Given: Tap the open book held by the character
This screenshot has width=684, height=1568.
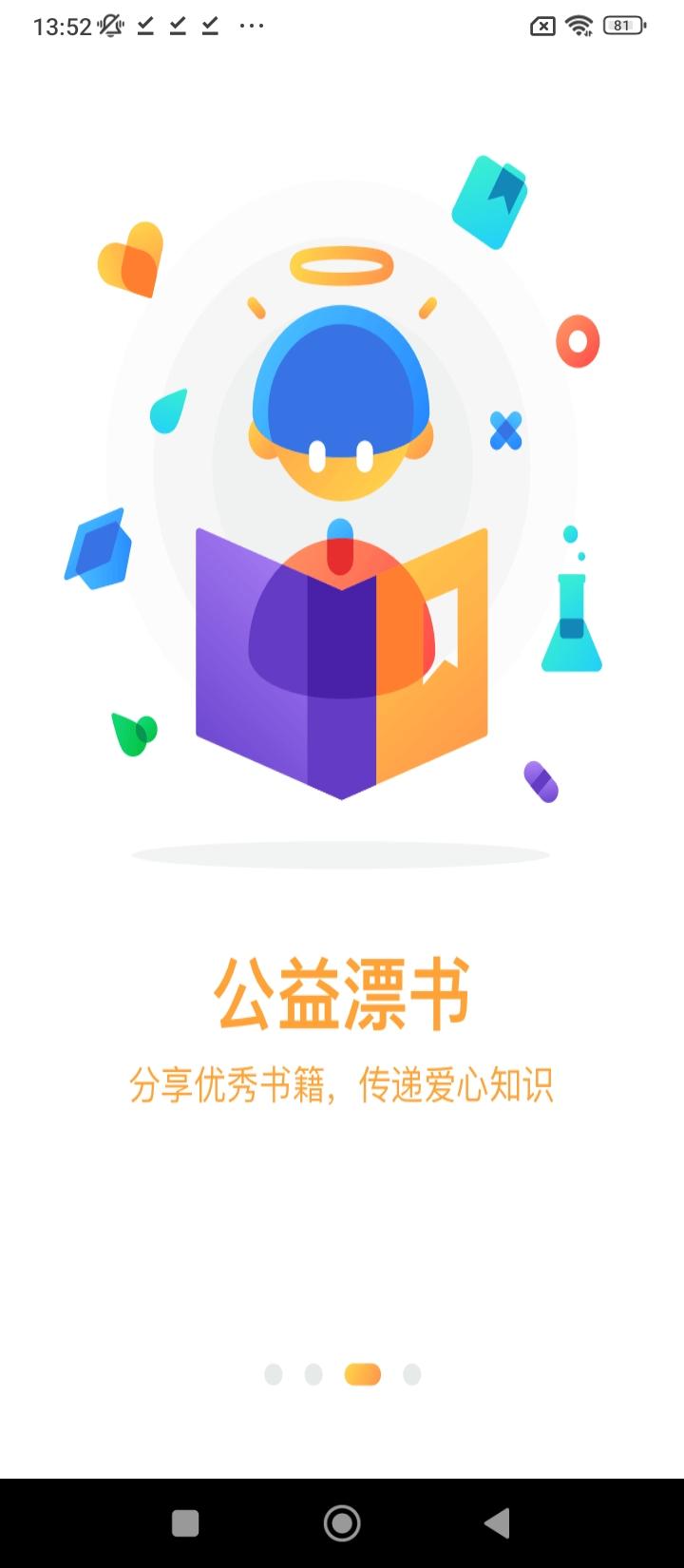Looking at the screenshot, I should [x=342, y=665].
